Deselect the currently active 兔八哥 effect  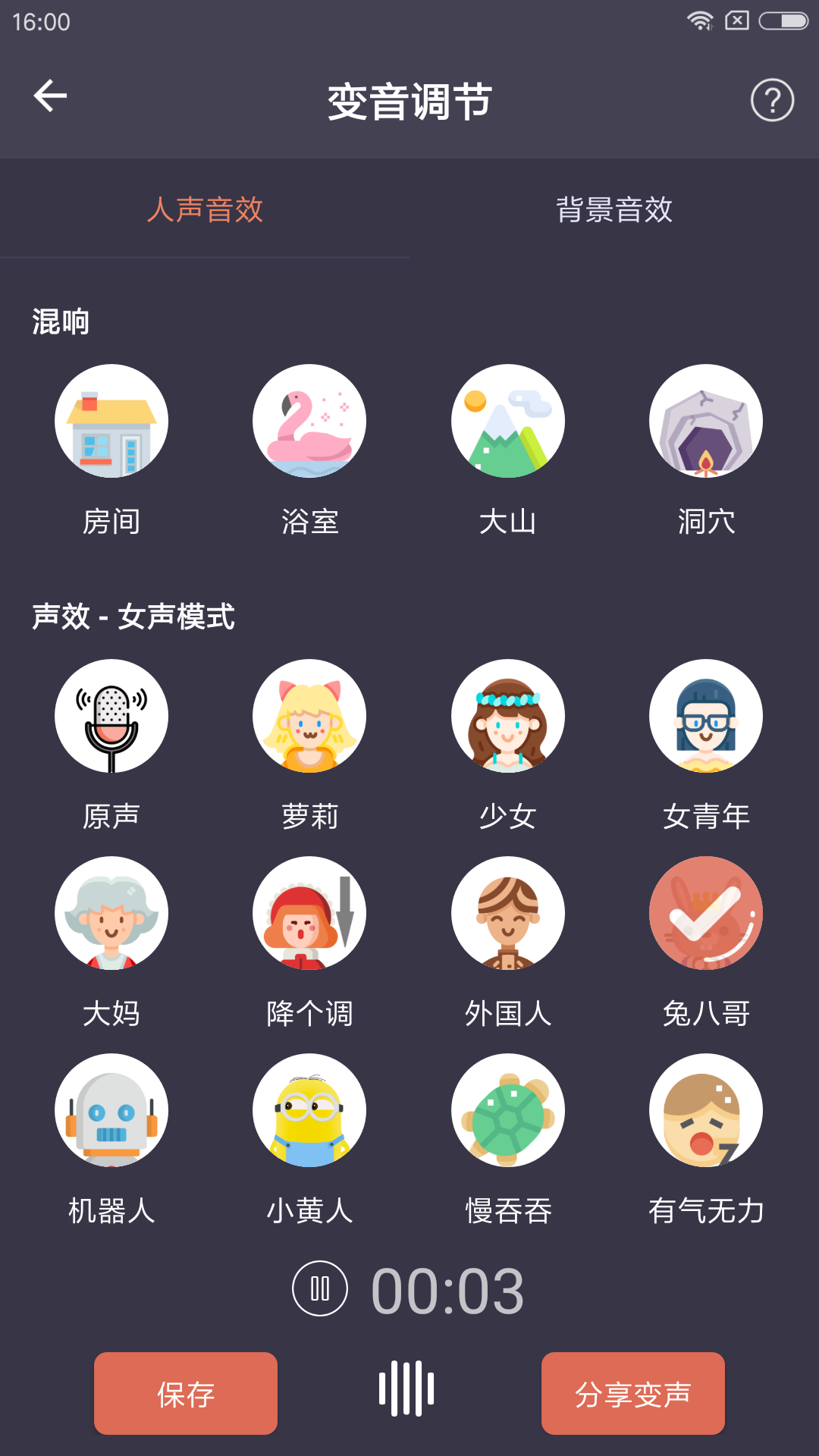pyautogui.click(x=706, y=913)
